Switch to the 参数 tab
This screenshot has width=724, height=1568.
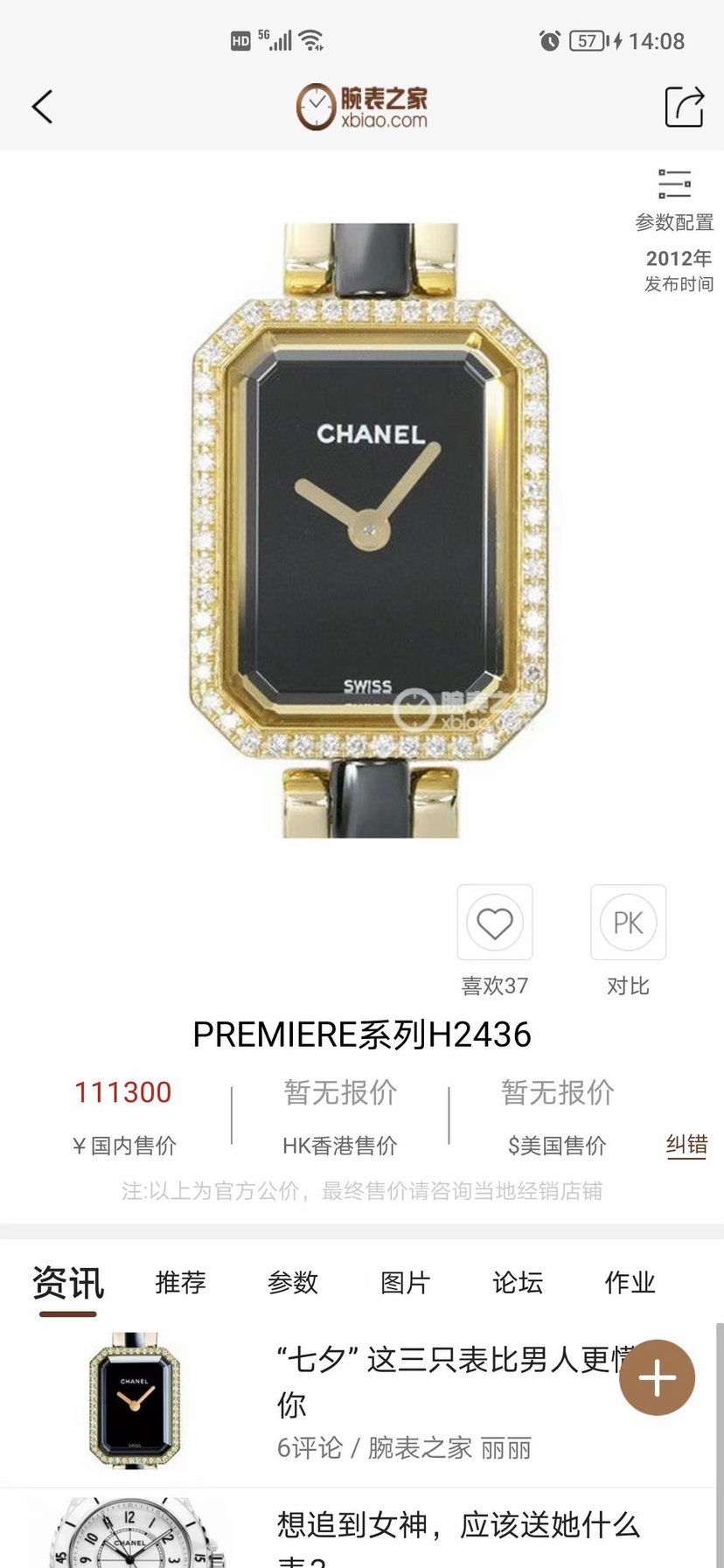click(293, 1283)
